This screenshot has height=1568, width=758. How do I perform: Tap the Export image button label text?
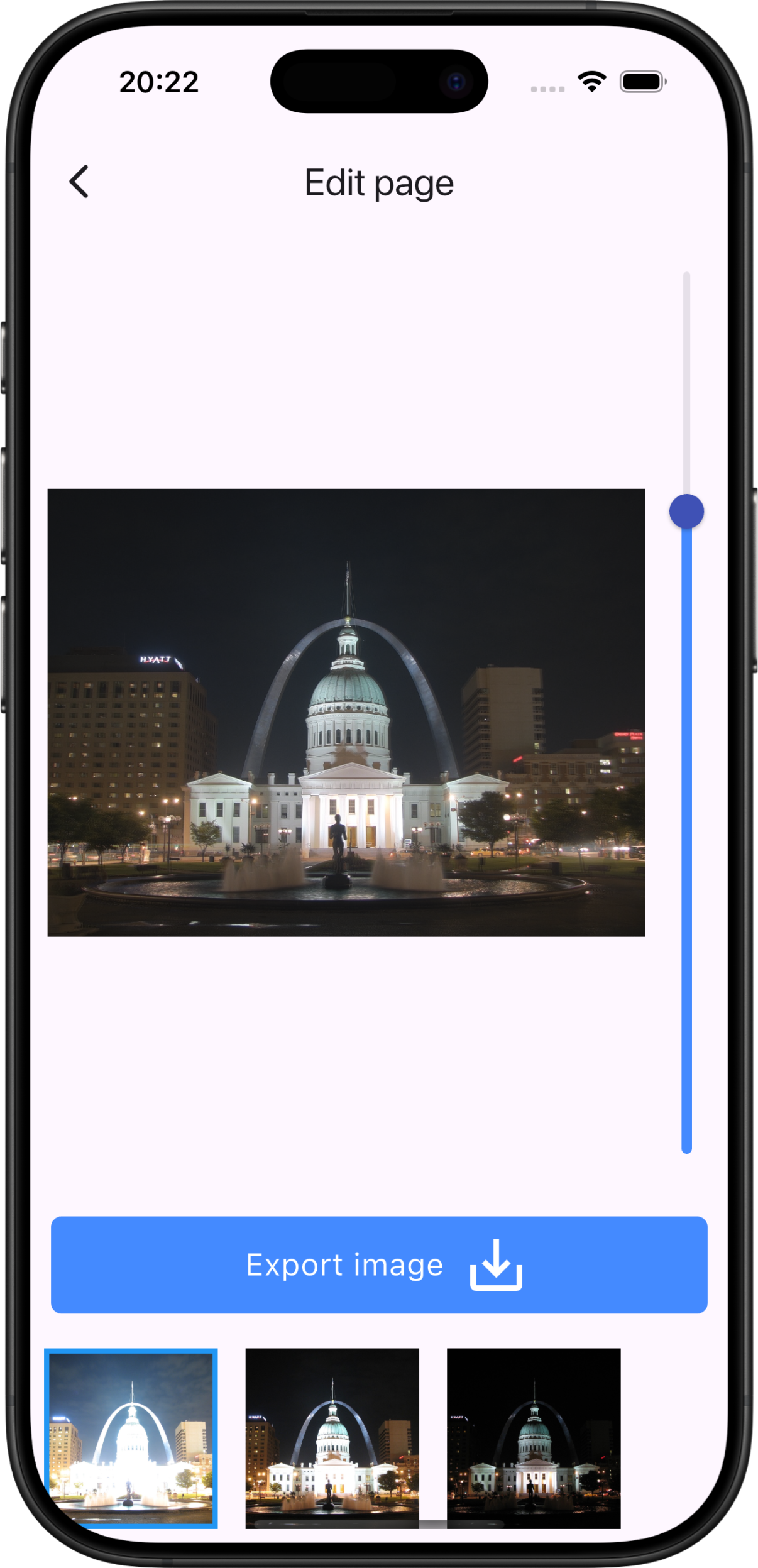(x=344, y=1264)
